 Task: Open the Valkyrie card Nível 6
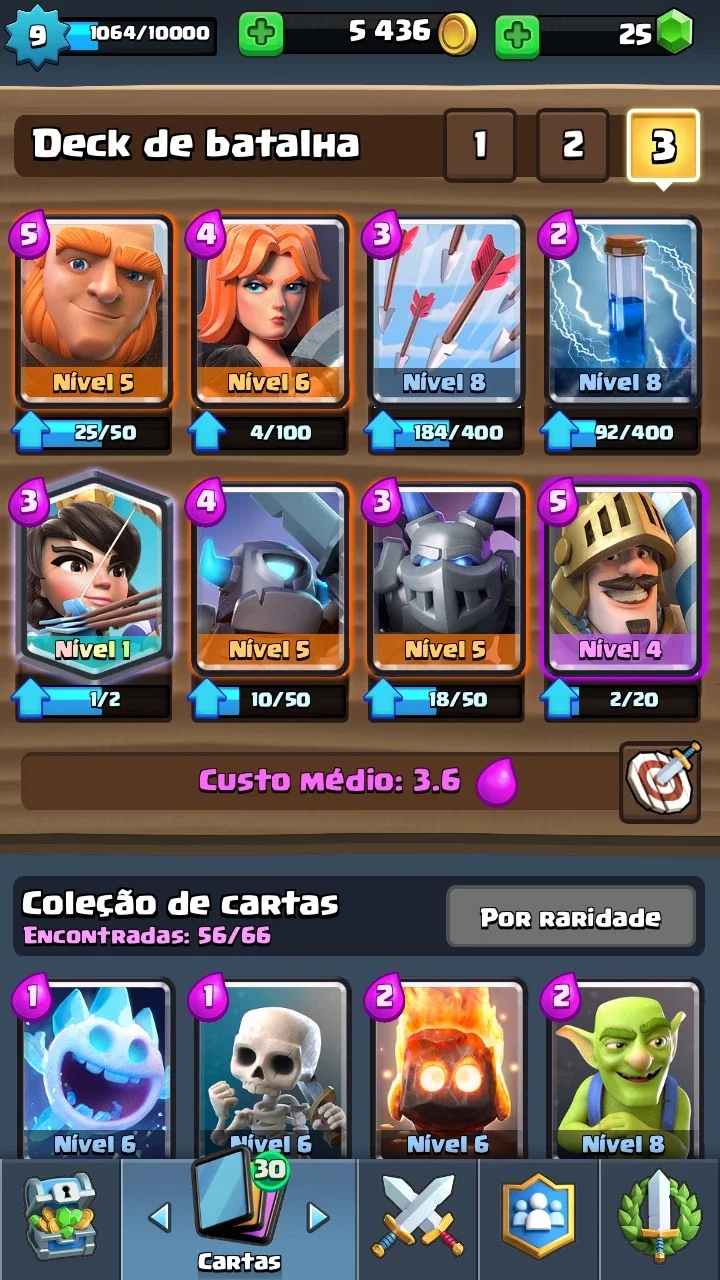tap(270, 311)
